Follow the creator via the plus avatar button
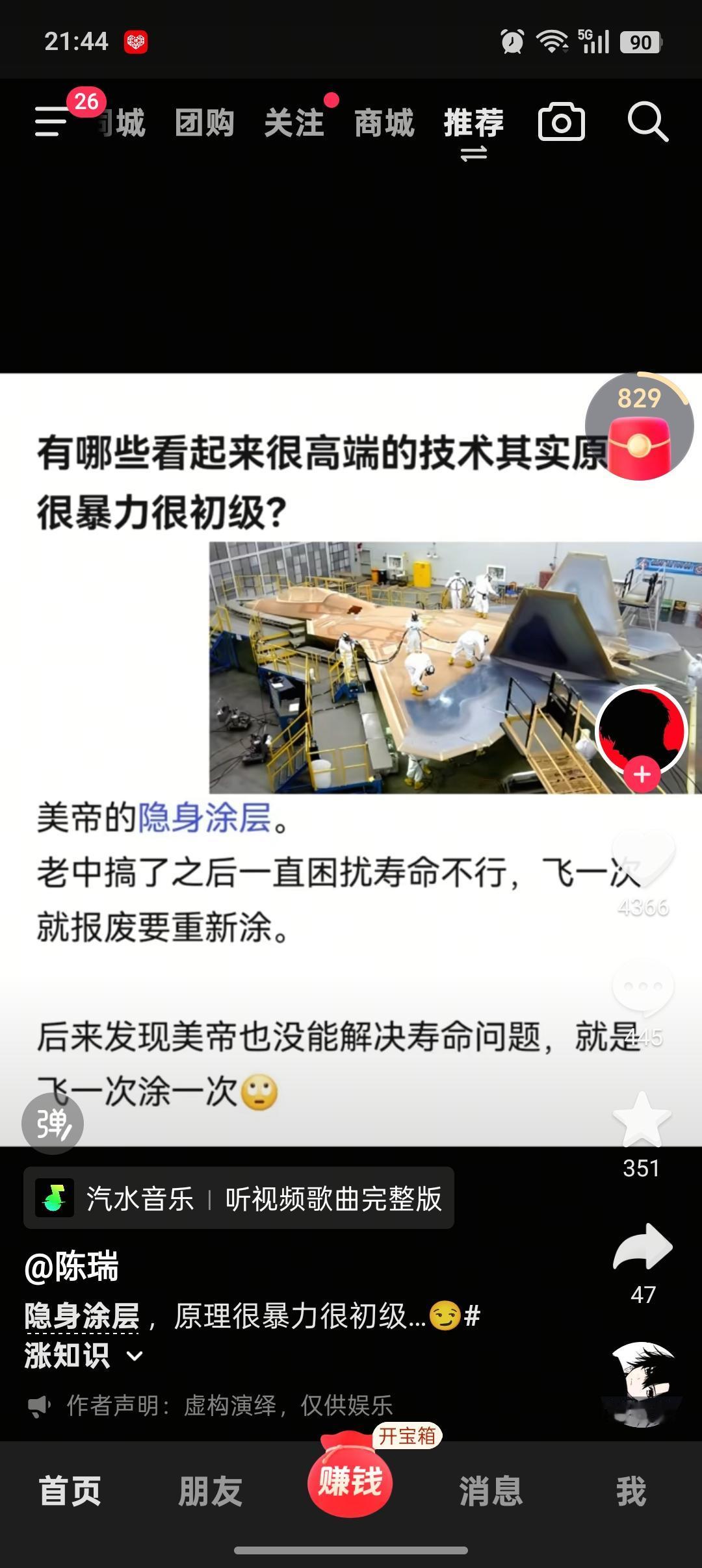The height and width of the screenshot is (1568, 702). 642,773
